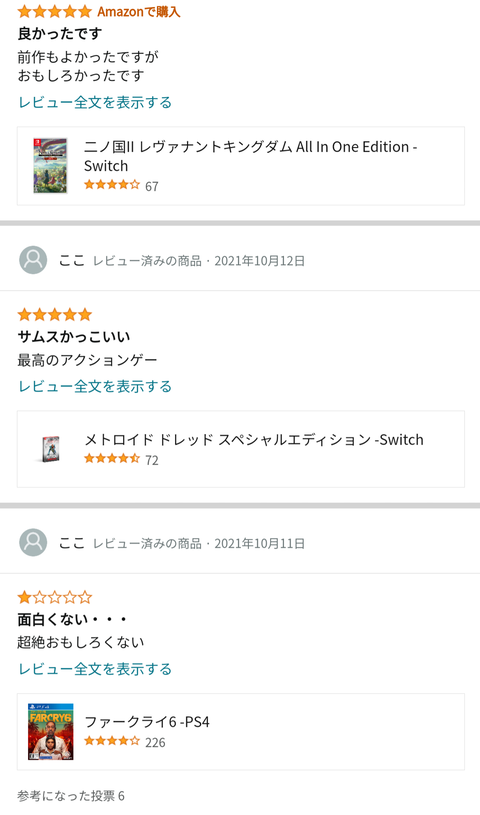
Task: Show full review titled 良かったです
Action: click(95, 102)
